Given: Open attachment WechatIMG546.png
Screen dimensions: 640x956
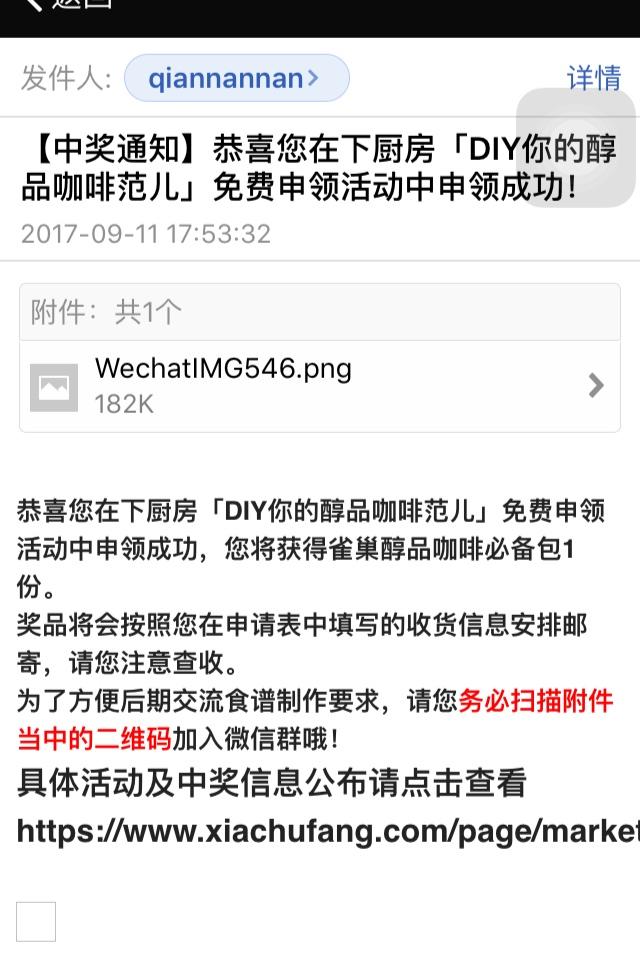Looking at the screenshot, I should [319, 386].
